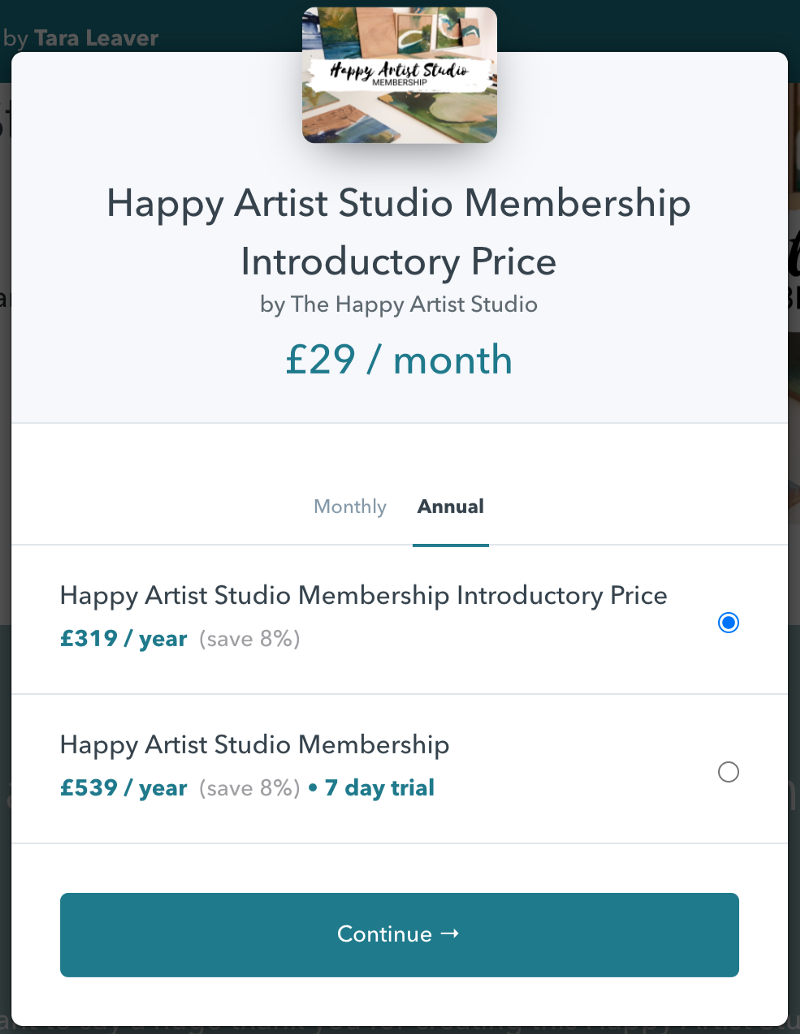Select the Annual billing tab
The image size is (800, 1034).
click(x=450, y=507)
